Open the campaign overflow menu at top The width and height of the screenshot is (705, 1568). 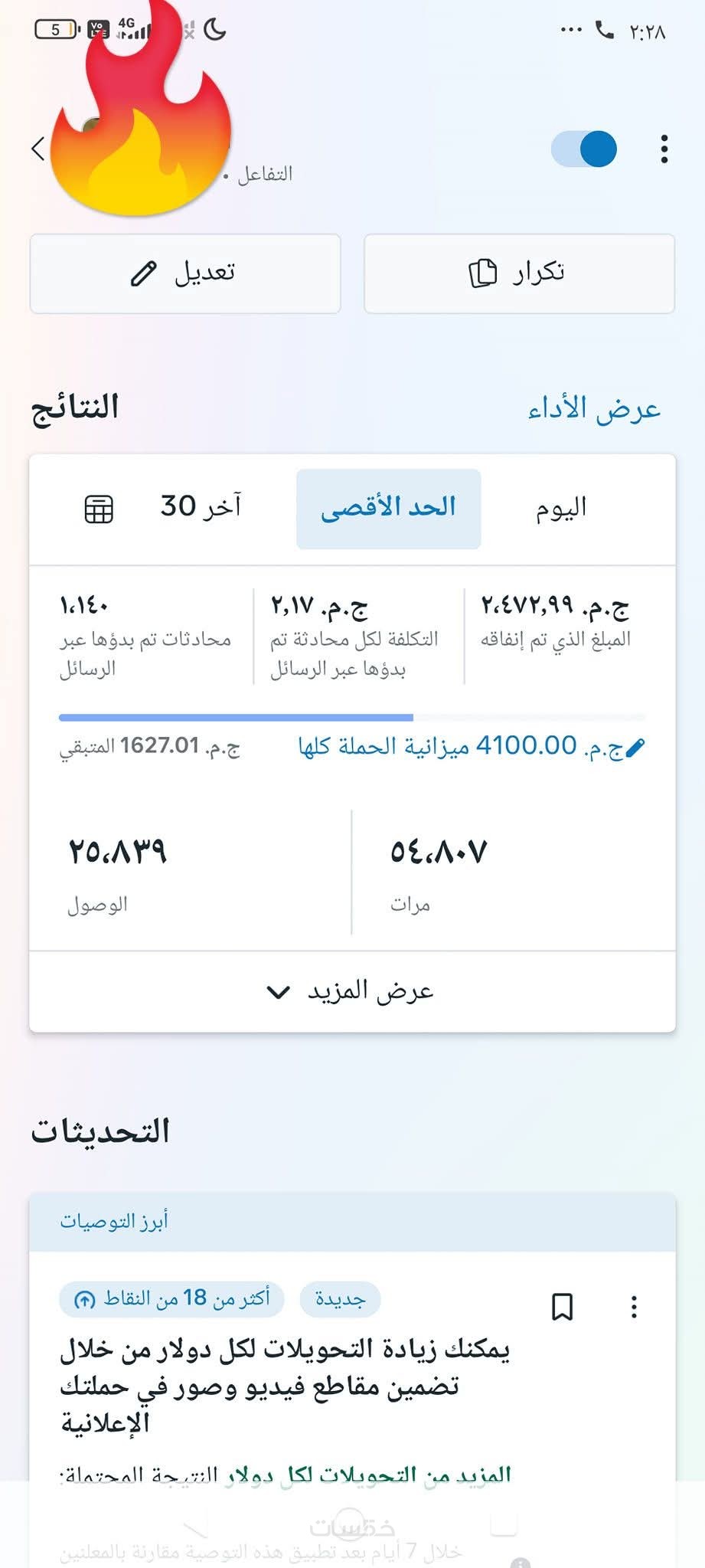pyautogui.click(x=664, y=149)
